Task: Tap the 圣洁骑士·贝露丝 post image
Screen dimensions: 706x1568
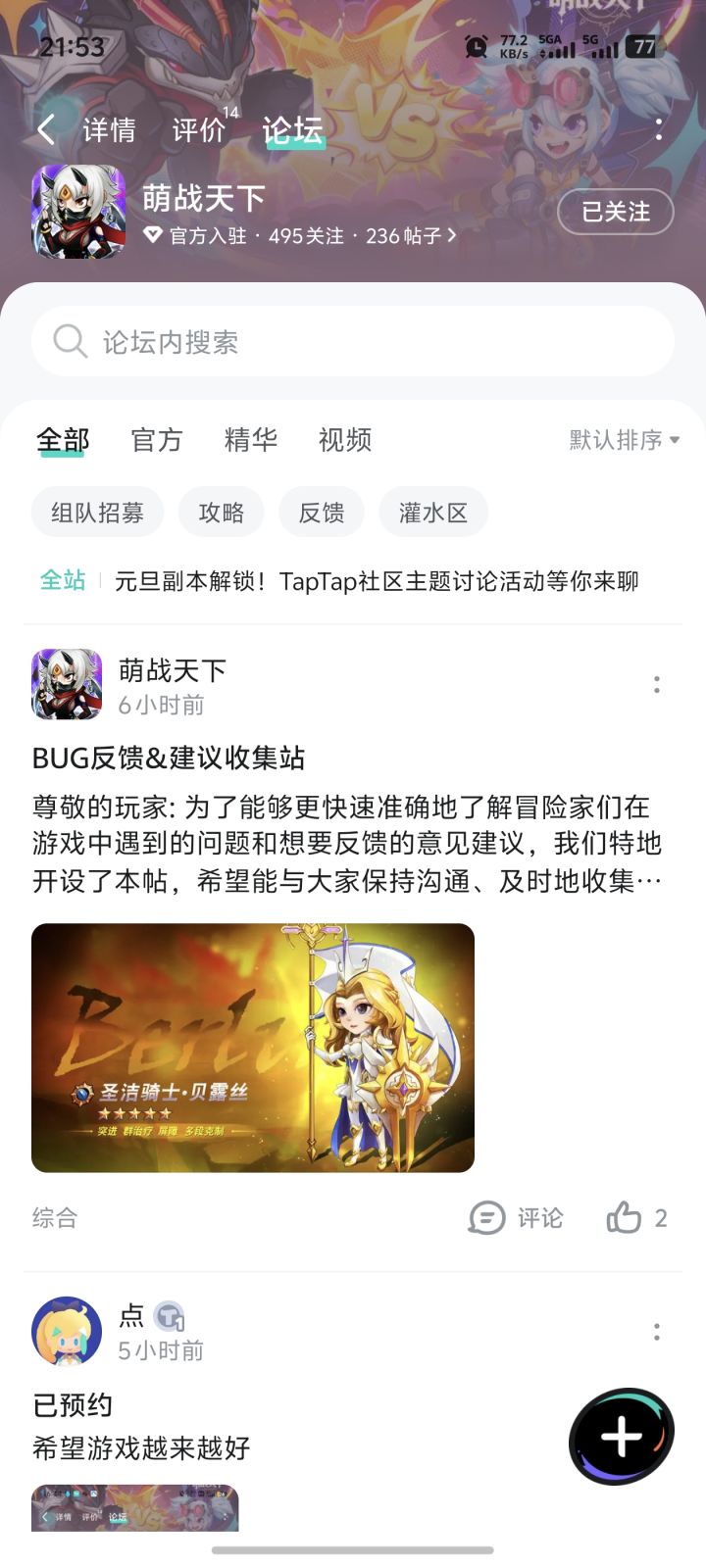Action: [x=253, y=1048]
